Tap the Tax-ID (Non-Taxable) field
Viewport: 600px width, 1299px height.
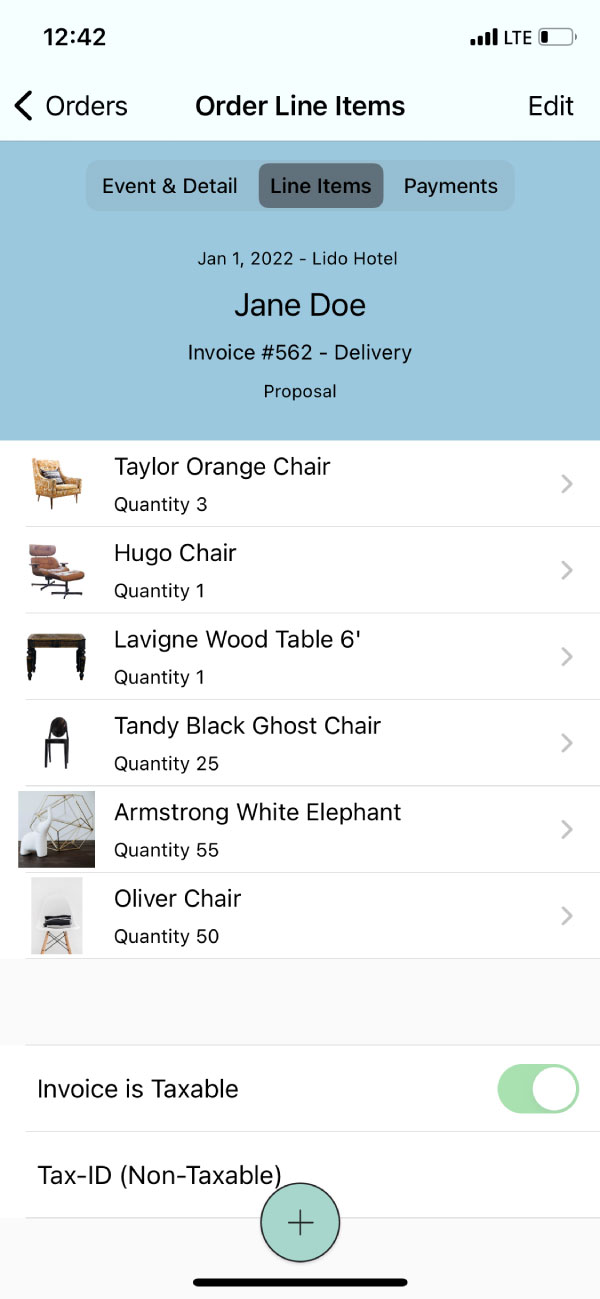(300, 1175)
